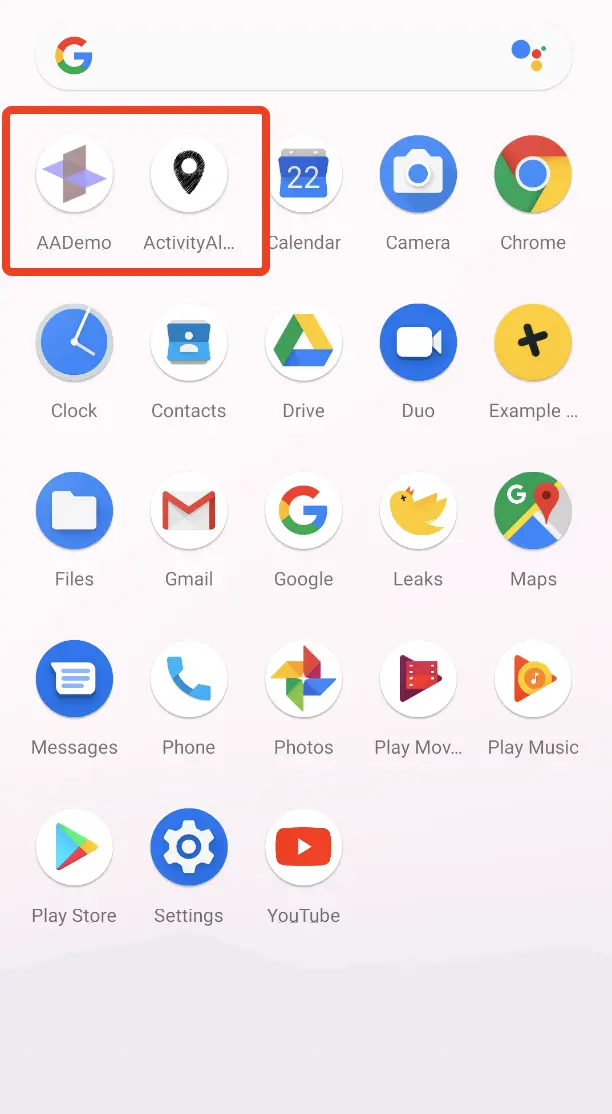Open the Phone dialer app
The height and width of the screenshot is (1114, 612).
click(189, 680)
